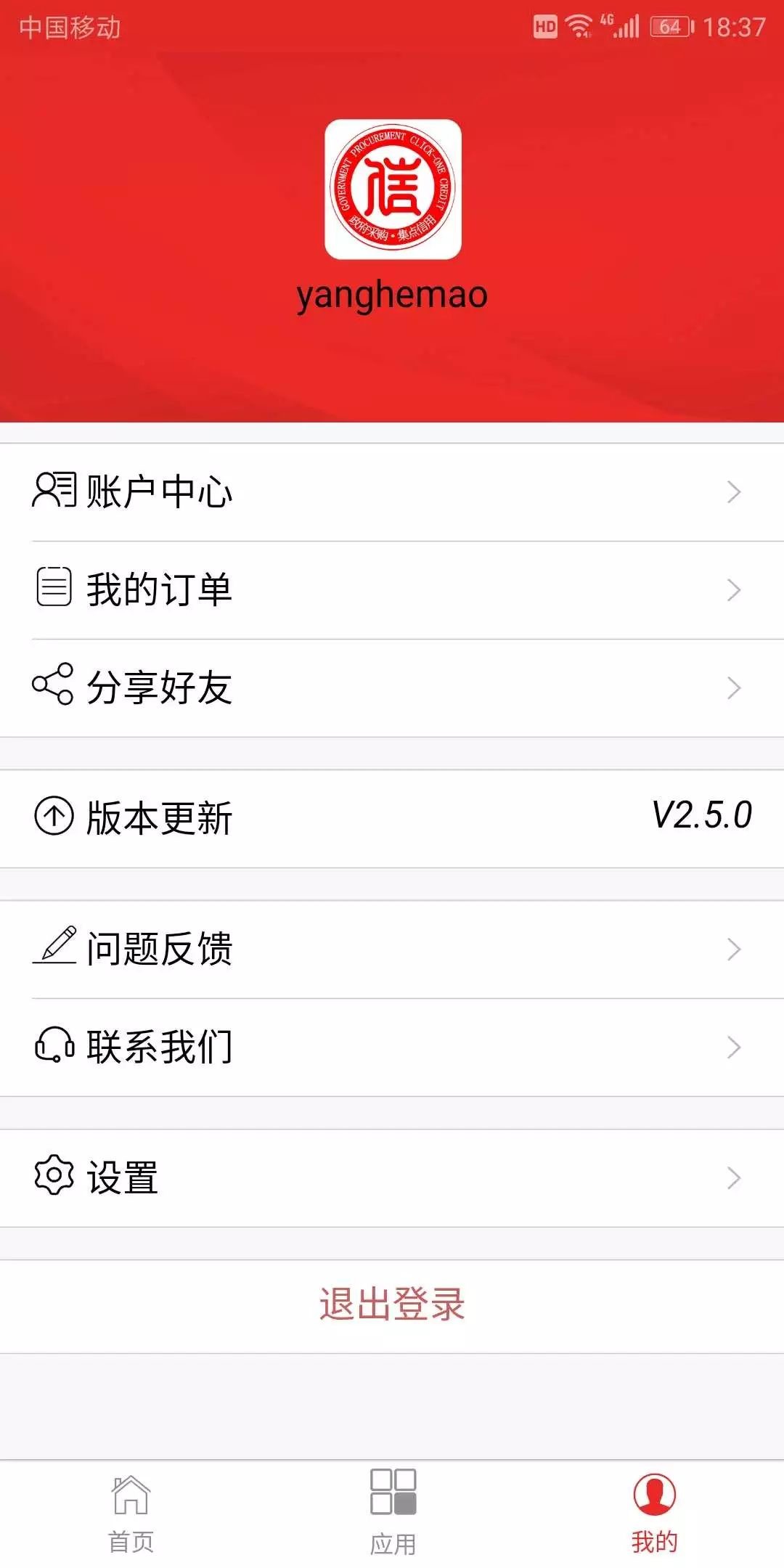Open 问题反馈 feedback page
The width and height of the screenshot is (784, 1568).
point(392,950)
